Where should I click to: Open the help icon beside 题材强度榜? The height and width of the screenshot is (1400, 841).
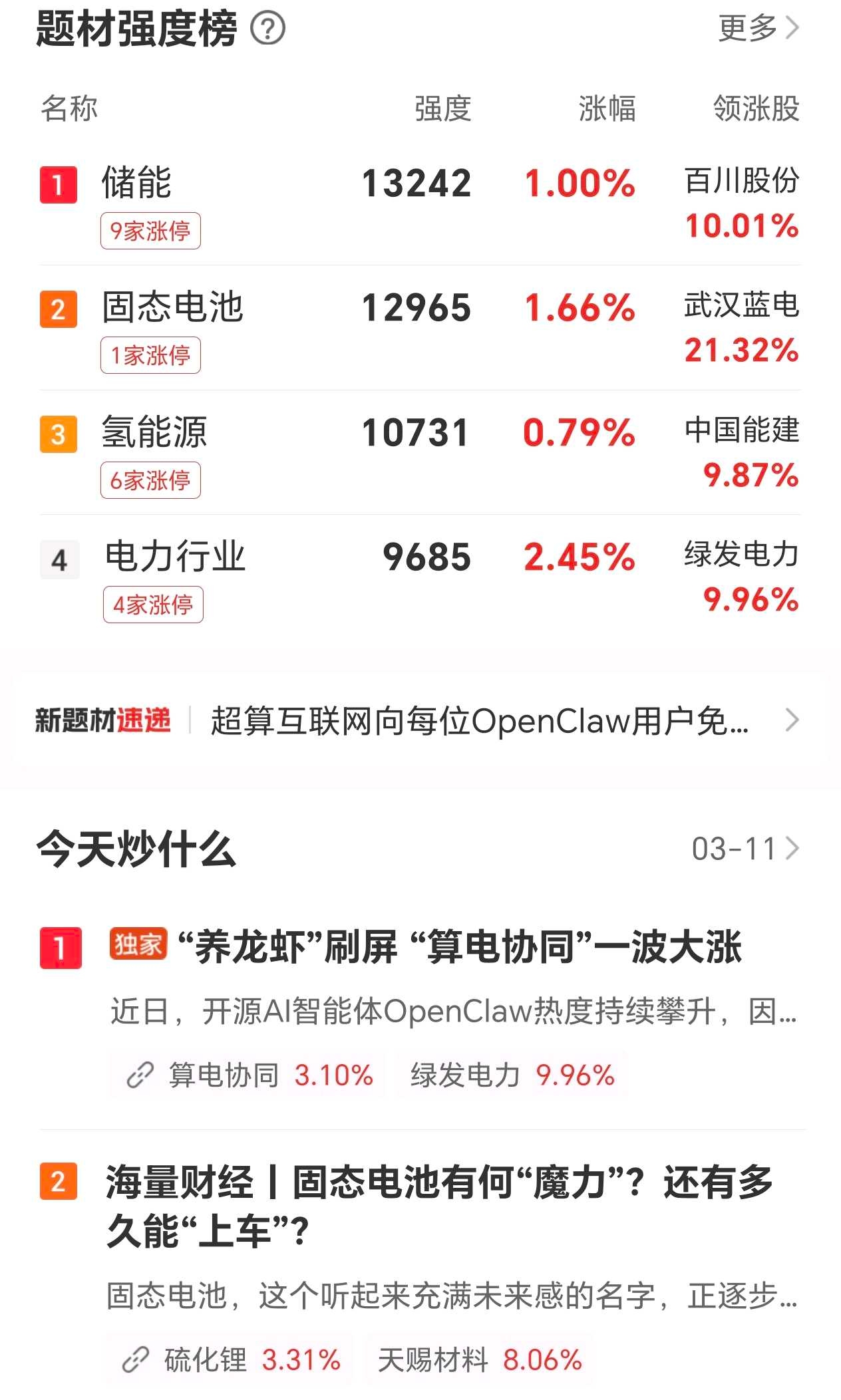pos(267,29)
